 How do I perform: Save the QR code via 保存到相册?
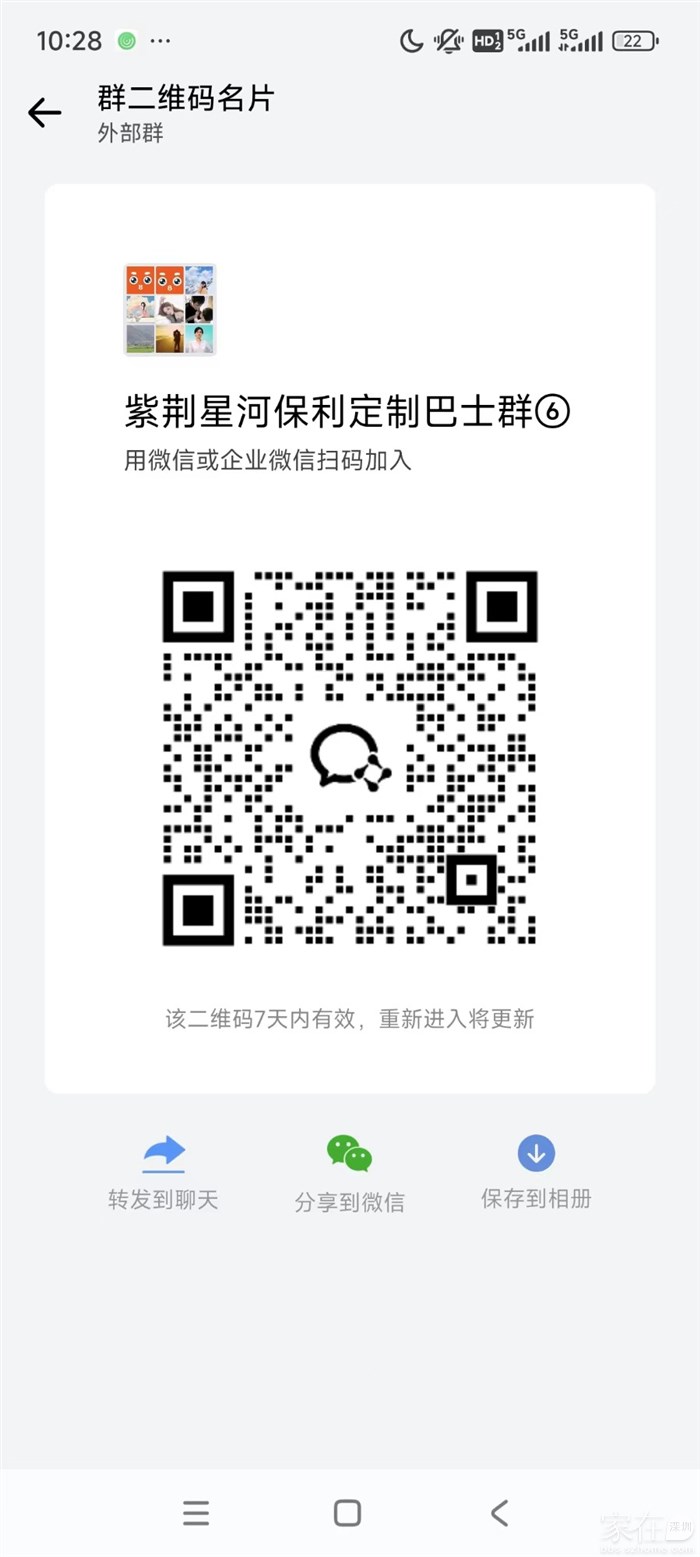[x=536, y=1172]
